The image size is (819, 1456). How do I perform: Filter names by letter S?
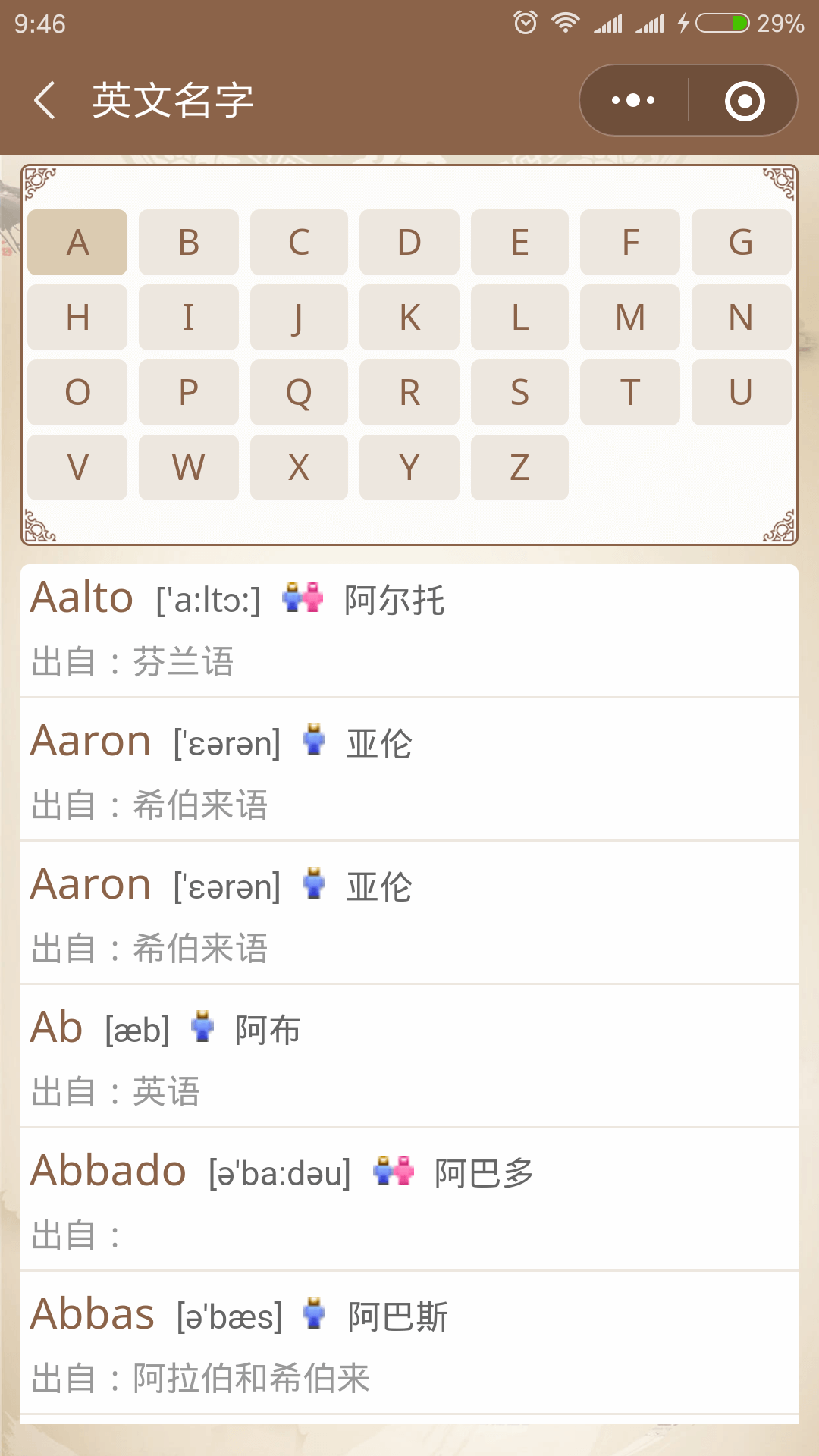pyautogui.click(x=519, y=392)
